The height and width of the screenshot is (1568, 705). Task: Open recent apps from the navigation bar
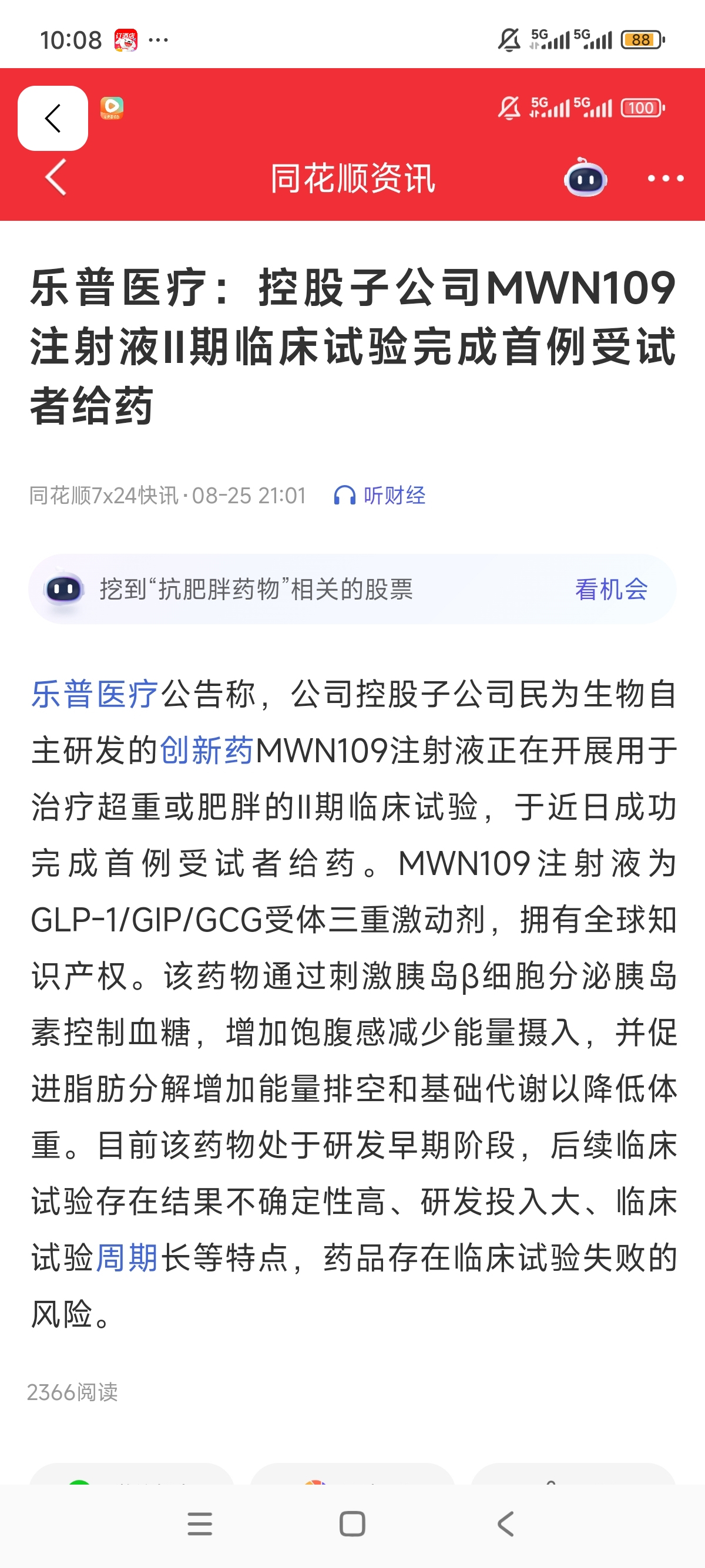click(x=200, y=1524)
